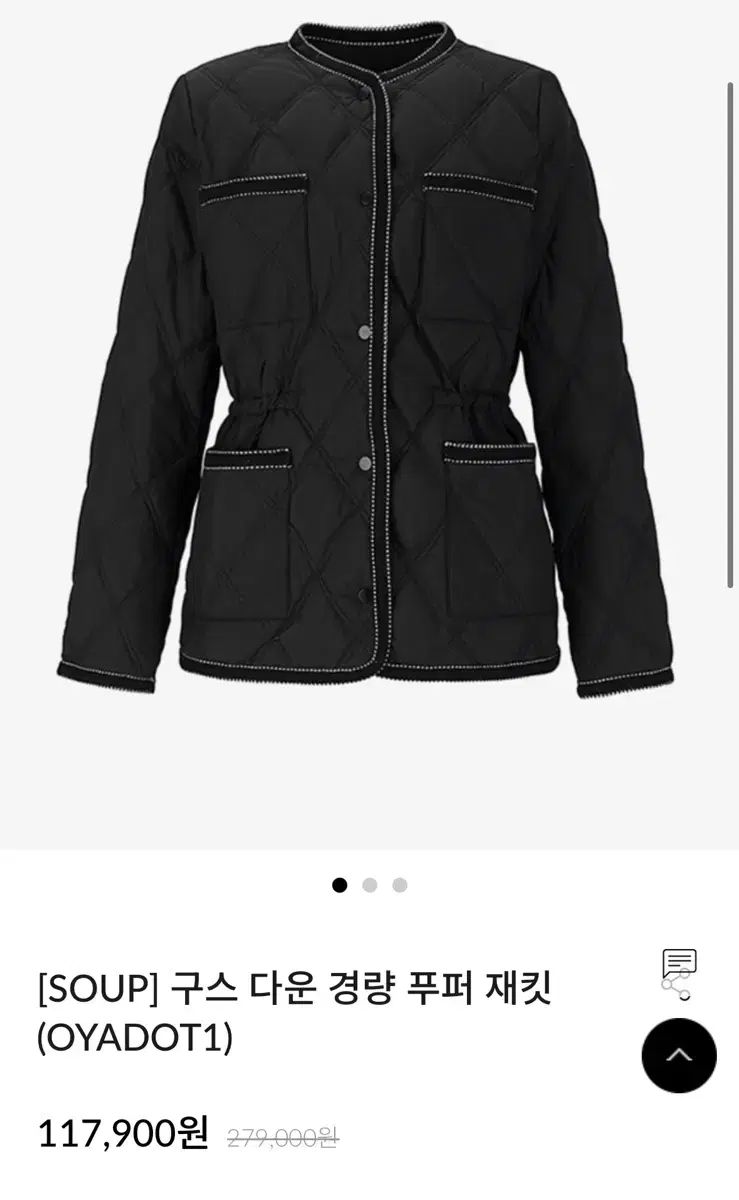739x1200 pixels.
Task: Select the third image indicator dot
Action: (x=400, y=885)
